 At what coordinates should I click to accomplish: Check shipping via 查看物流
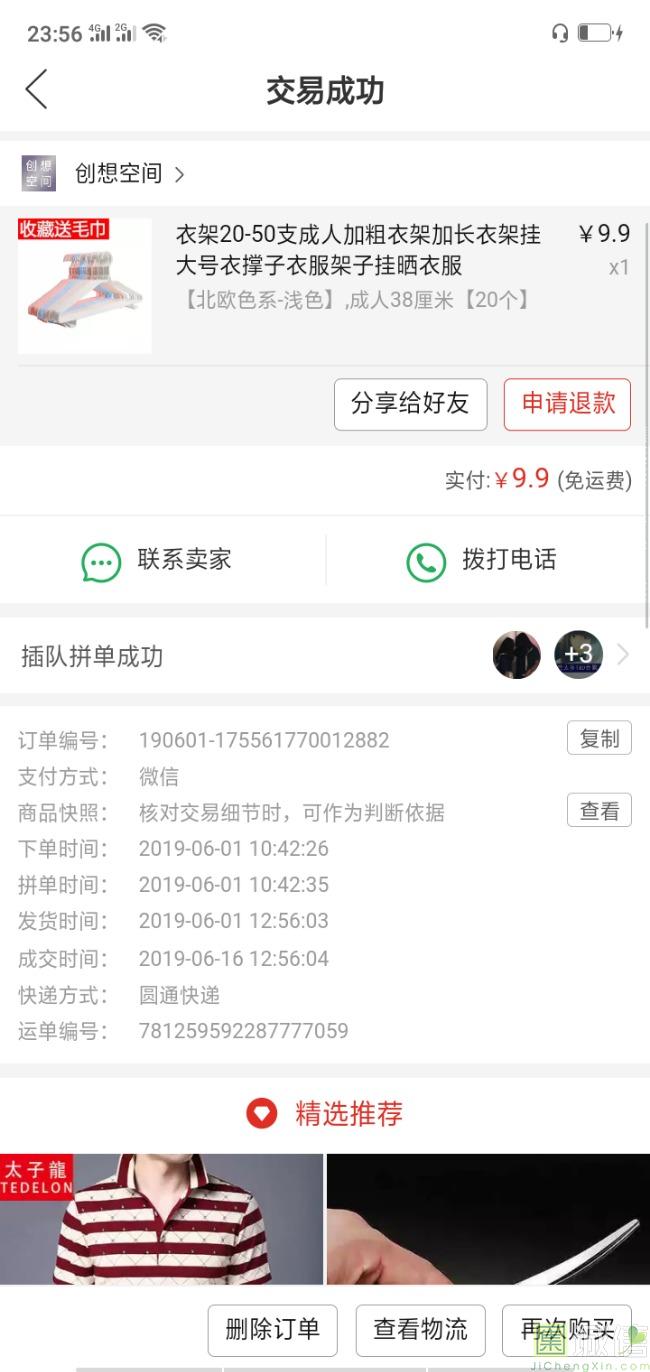[420, 1330]
